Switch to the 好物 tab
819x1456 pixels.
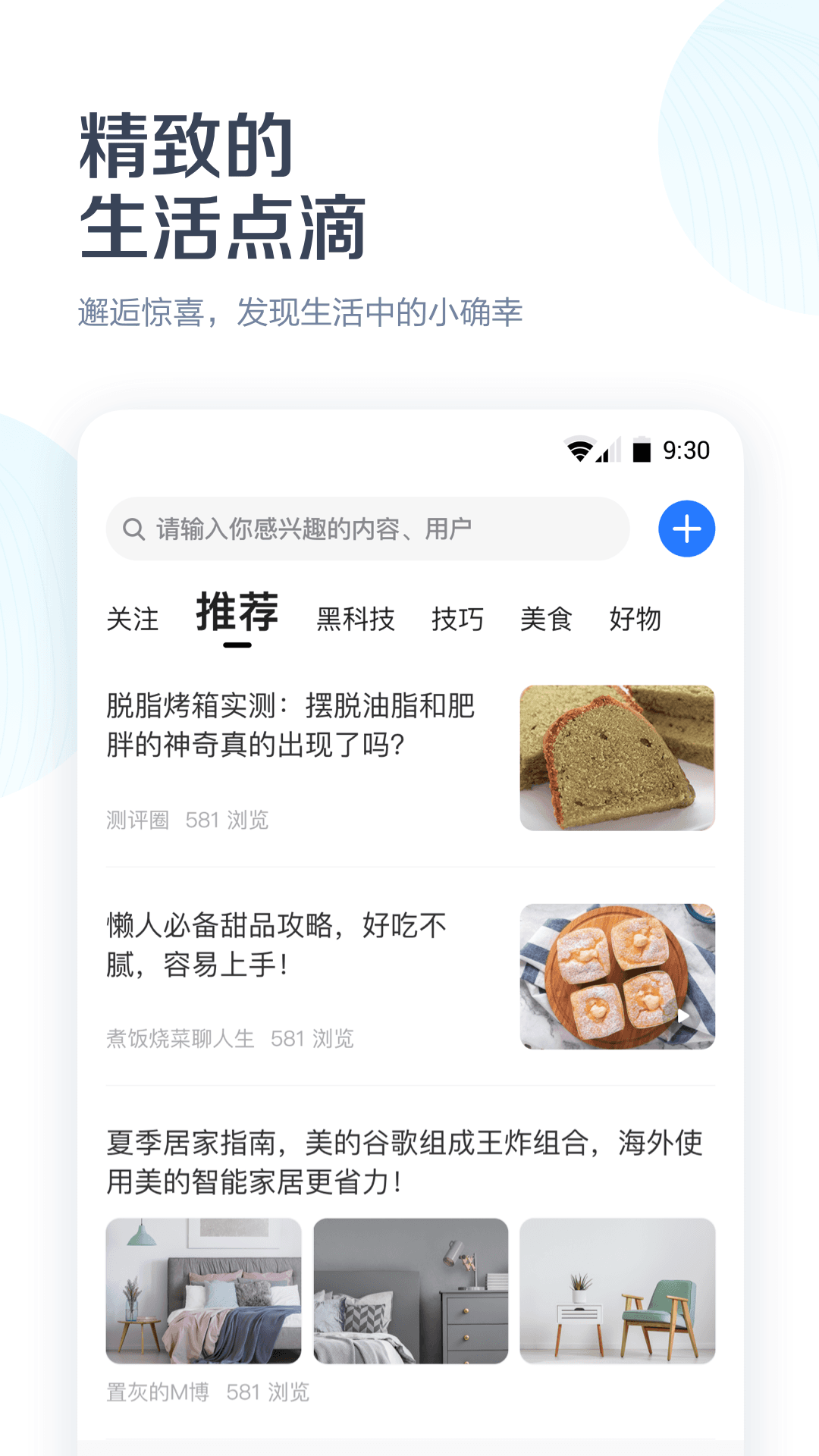tap(635, 620)
